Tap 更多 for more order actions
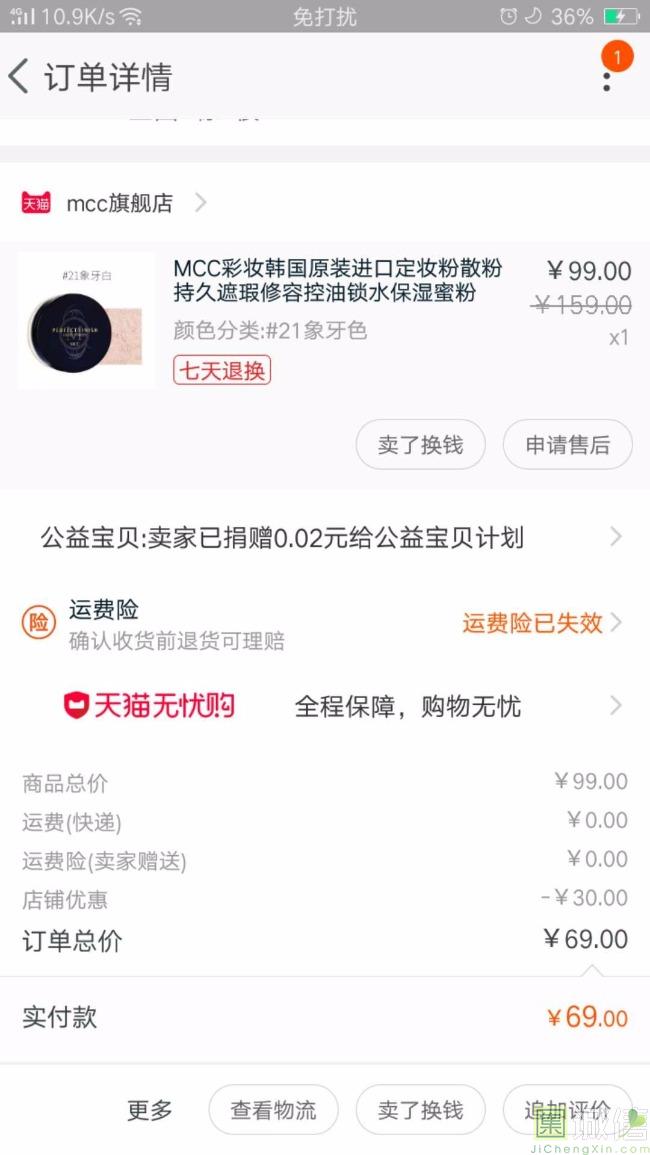The height and width of the screenshot is (1155, 650). click(x=150, y=1110)
